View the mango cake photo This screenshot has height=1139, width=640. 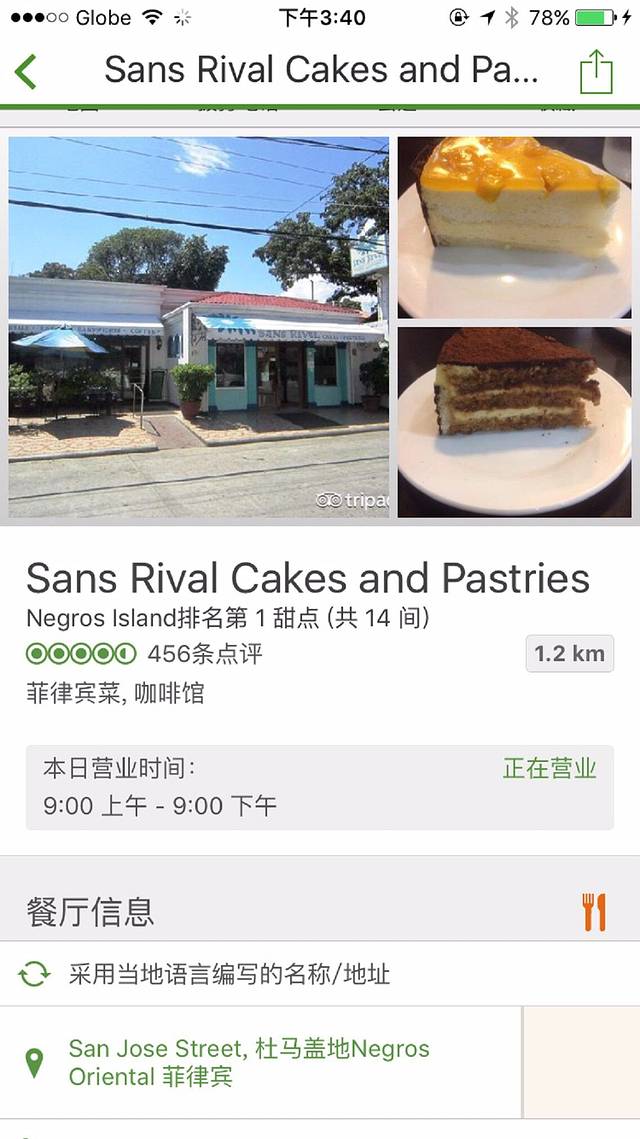click(514, 227)
